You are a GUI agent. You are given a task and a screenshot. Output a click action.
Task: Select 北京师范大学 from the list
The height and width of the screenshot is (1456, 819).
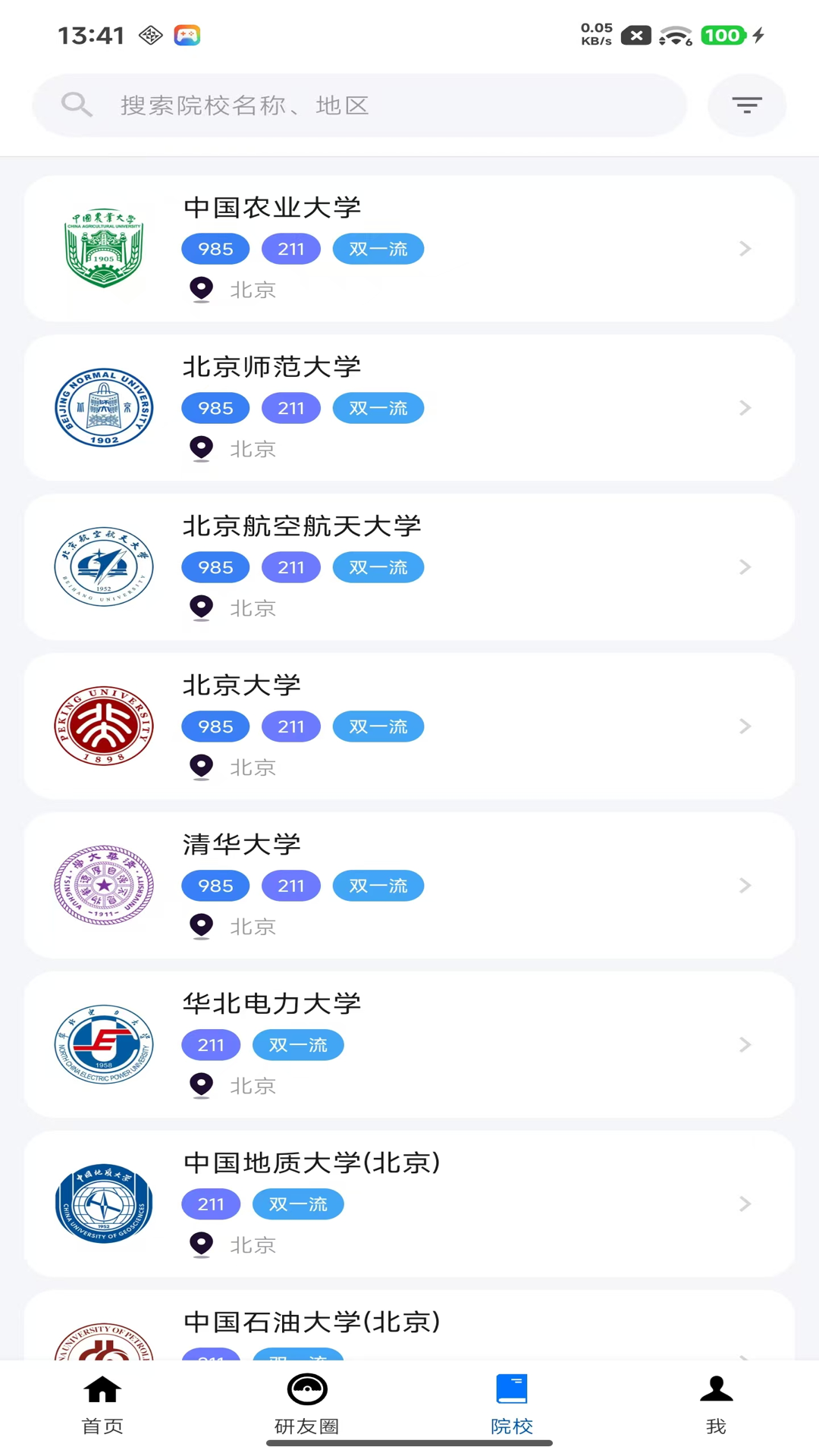click(409, 408)
